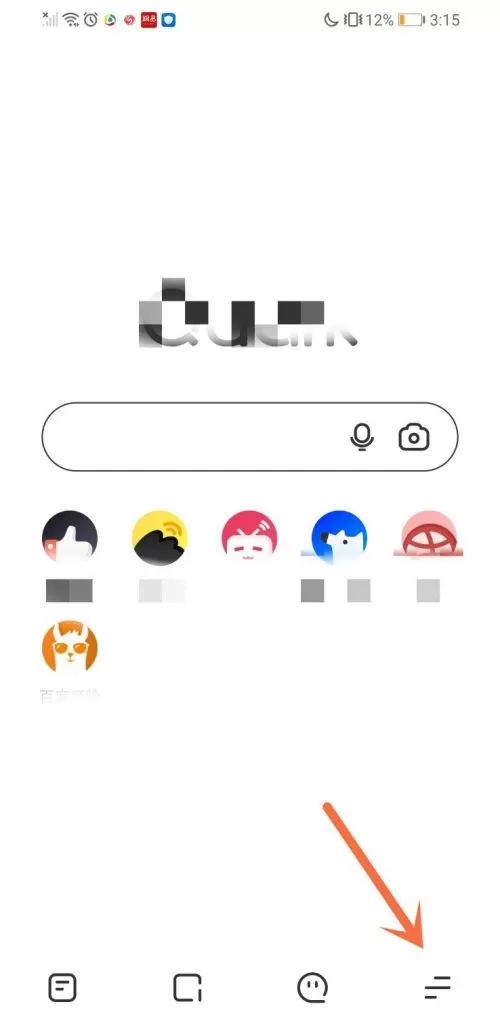This screenshot has width=500, height=1023.
Task: Open the orange alpaca with sunglasses shortcut
Action: (x=70, y=647)
